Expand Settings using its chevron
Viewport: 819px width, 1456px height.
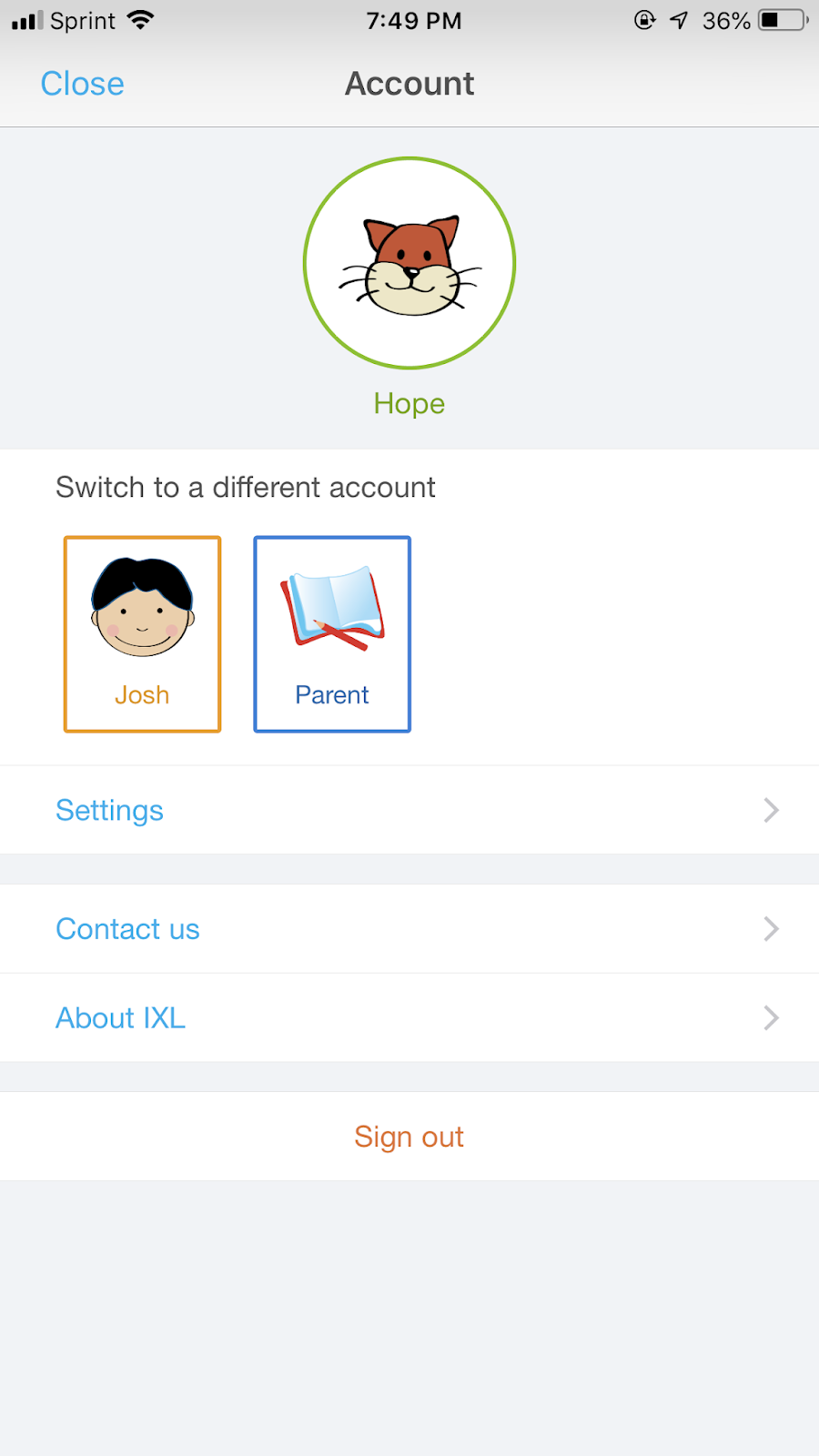[771, 810]
